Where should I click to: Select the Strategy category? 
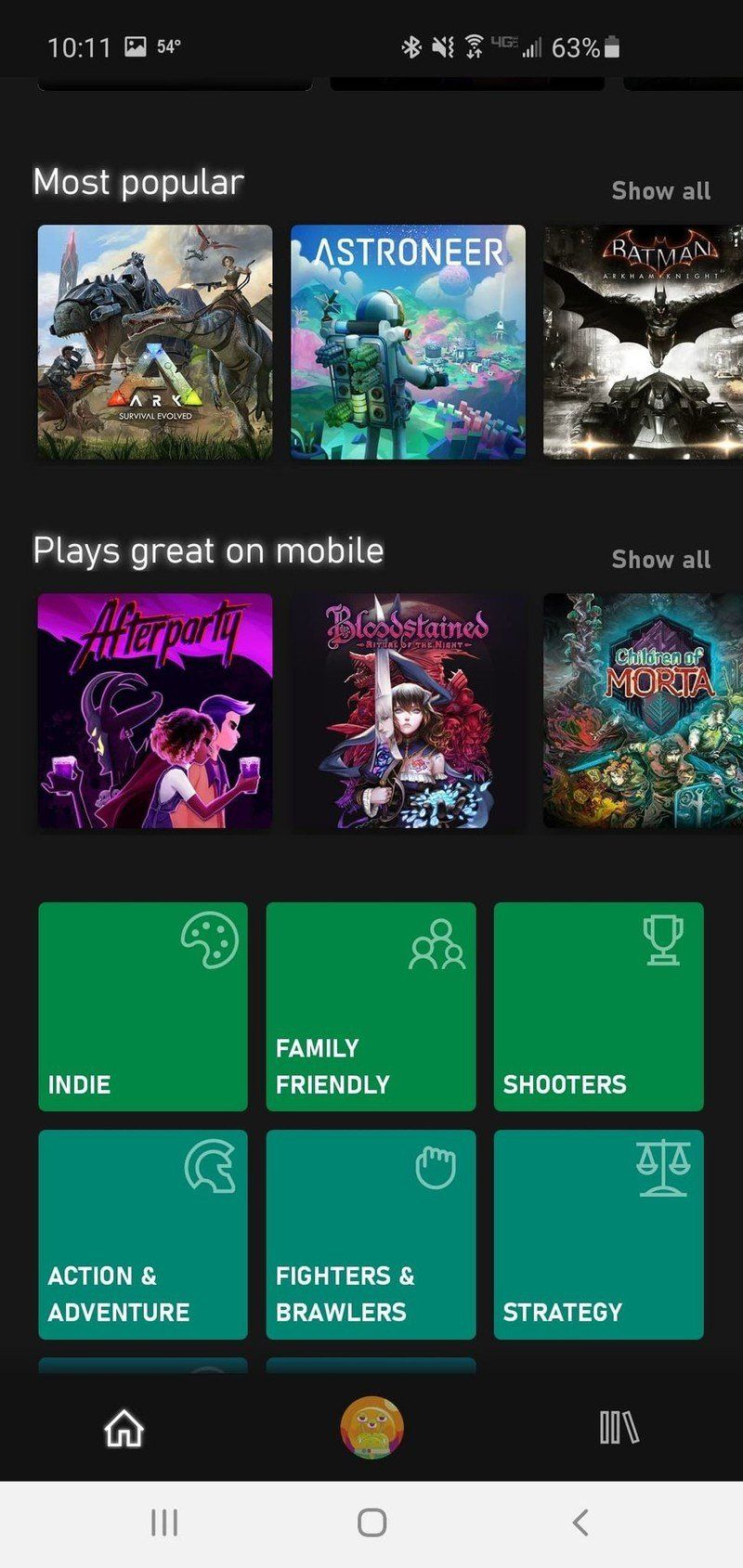click(x=598, y=1234)
